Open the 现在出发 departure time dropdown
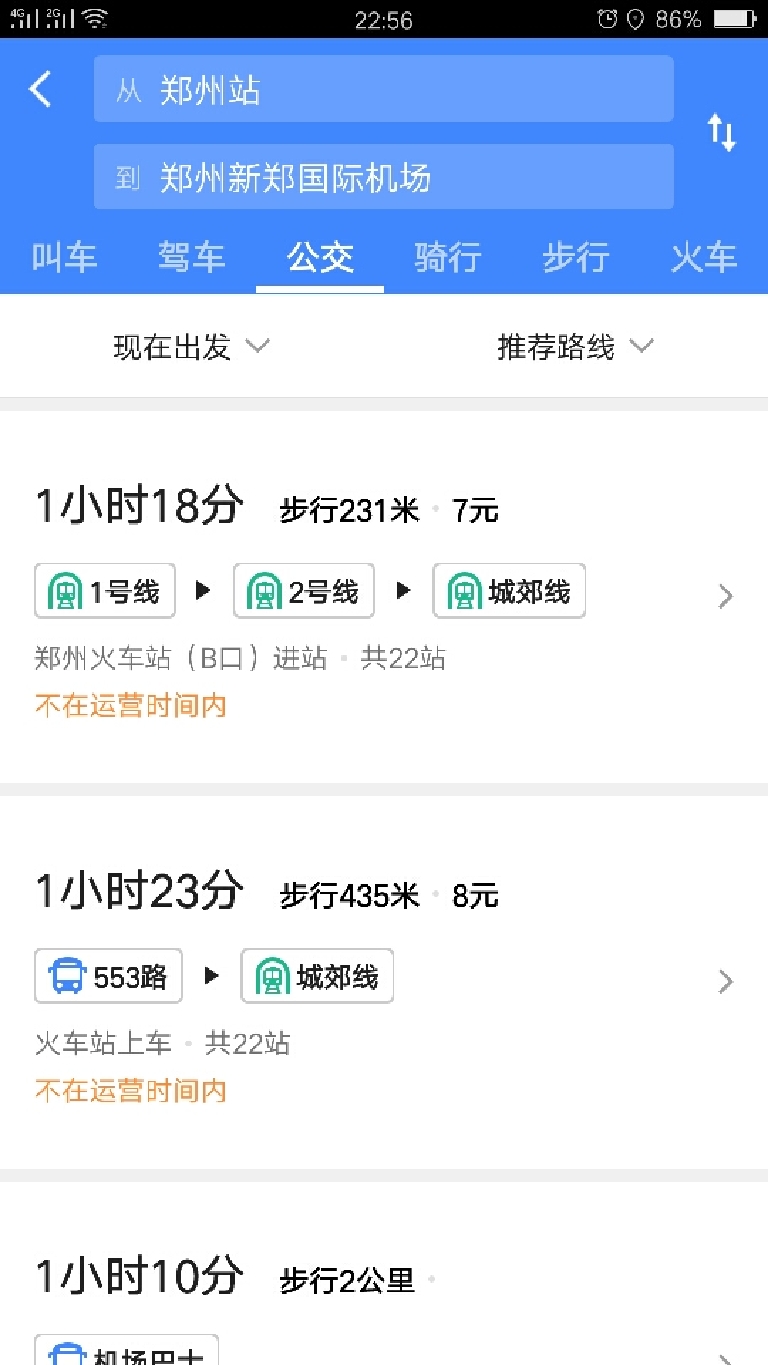The height and width of the screenshot is (1365, 768). tap(191, 347)
